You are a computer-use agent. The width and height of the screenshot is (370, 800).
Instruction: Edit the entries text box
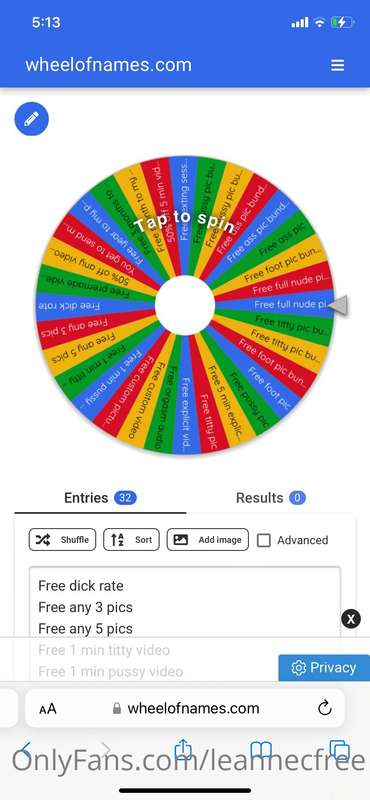pos(185,622)
